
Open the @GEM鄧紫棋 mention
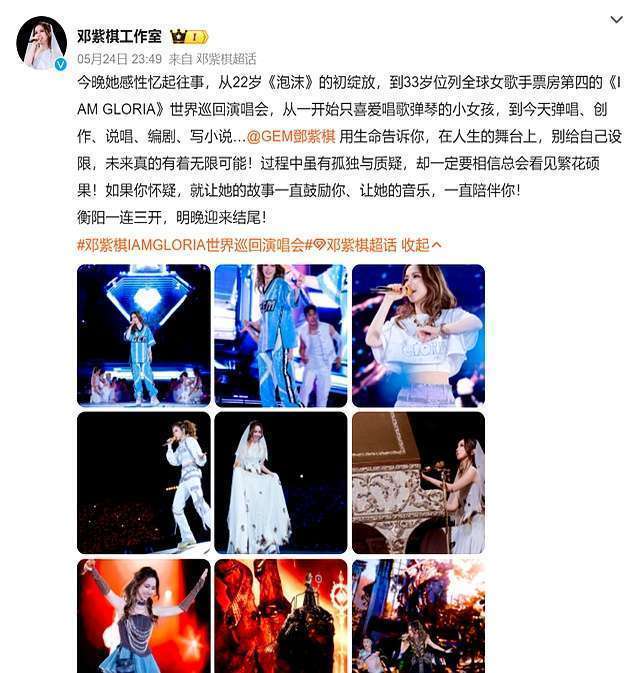291,134
